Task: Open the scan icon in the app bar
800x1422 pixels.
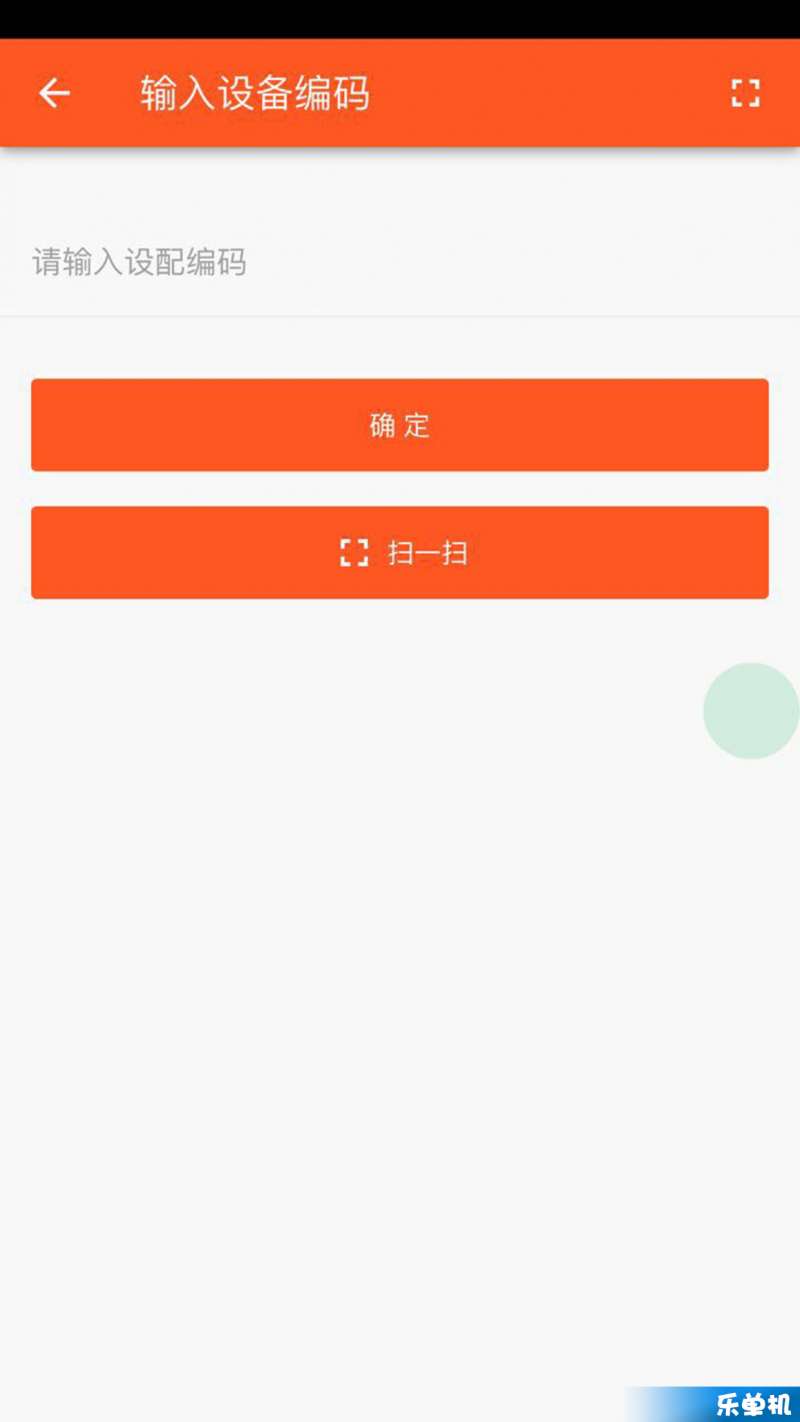Action: pos(745,93)
